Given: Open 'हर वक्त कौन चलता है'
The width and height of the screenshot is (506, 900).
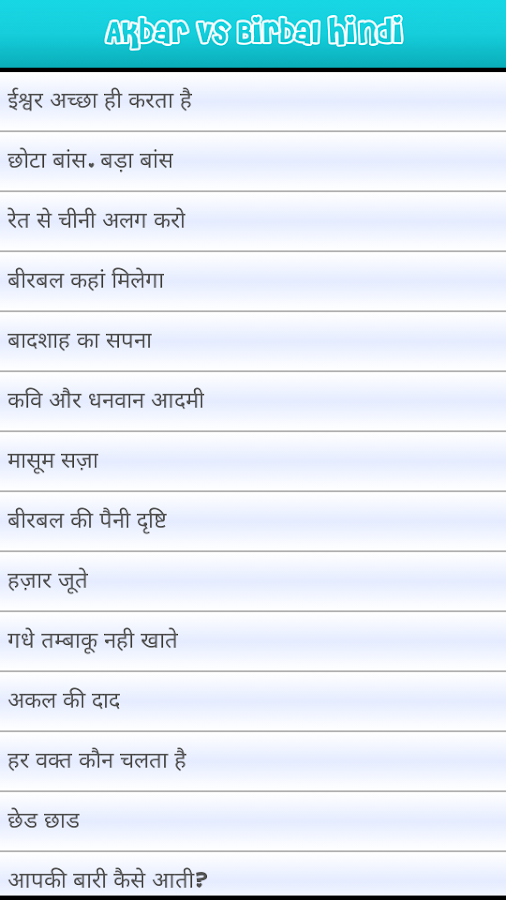Looking at the screenshot, I should [x=253, y=761].
